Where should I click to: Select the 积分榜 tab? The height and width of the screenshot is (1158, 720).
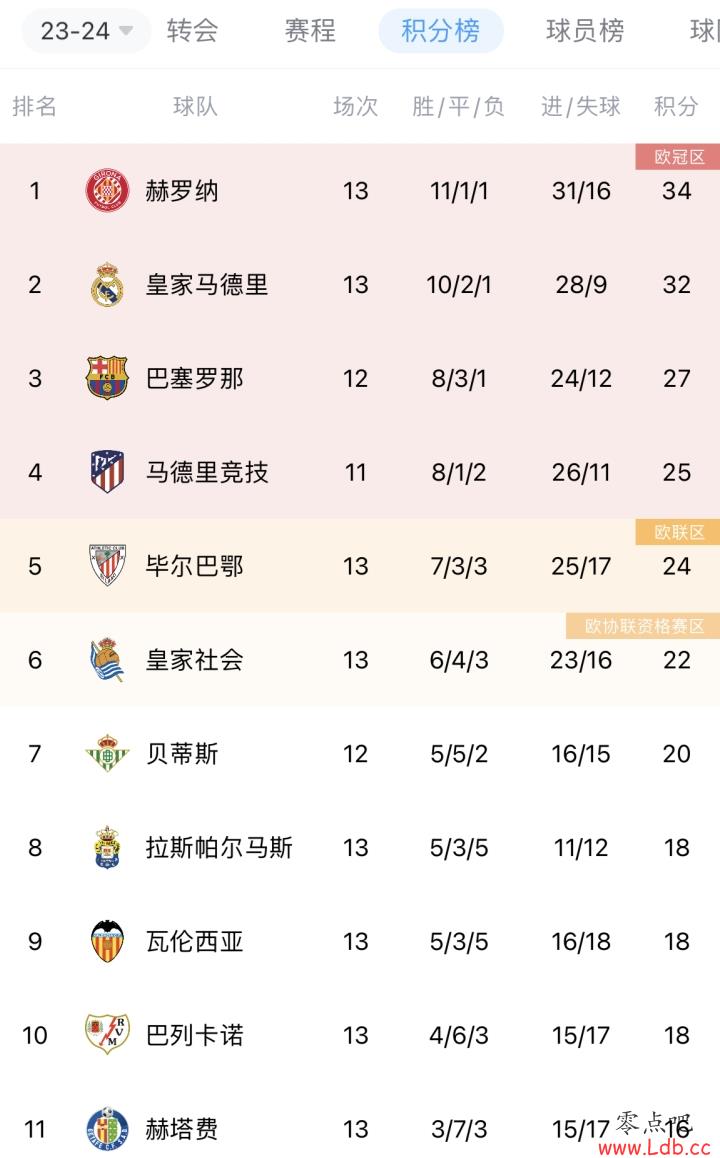441,31
